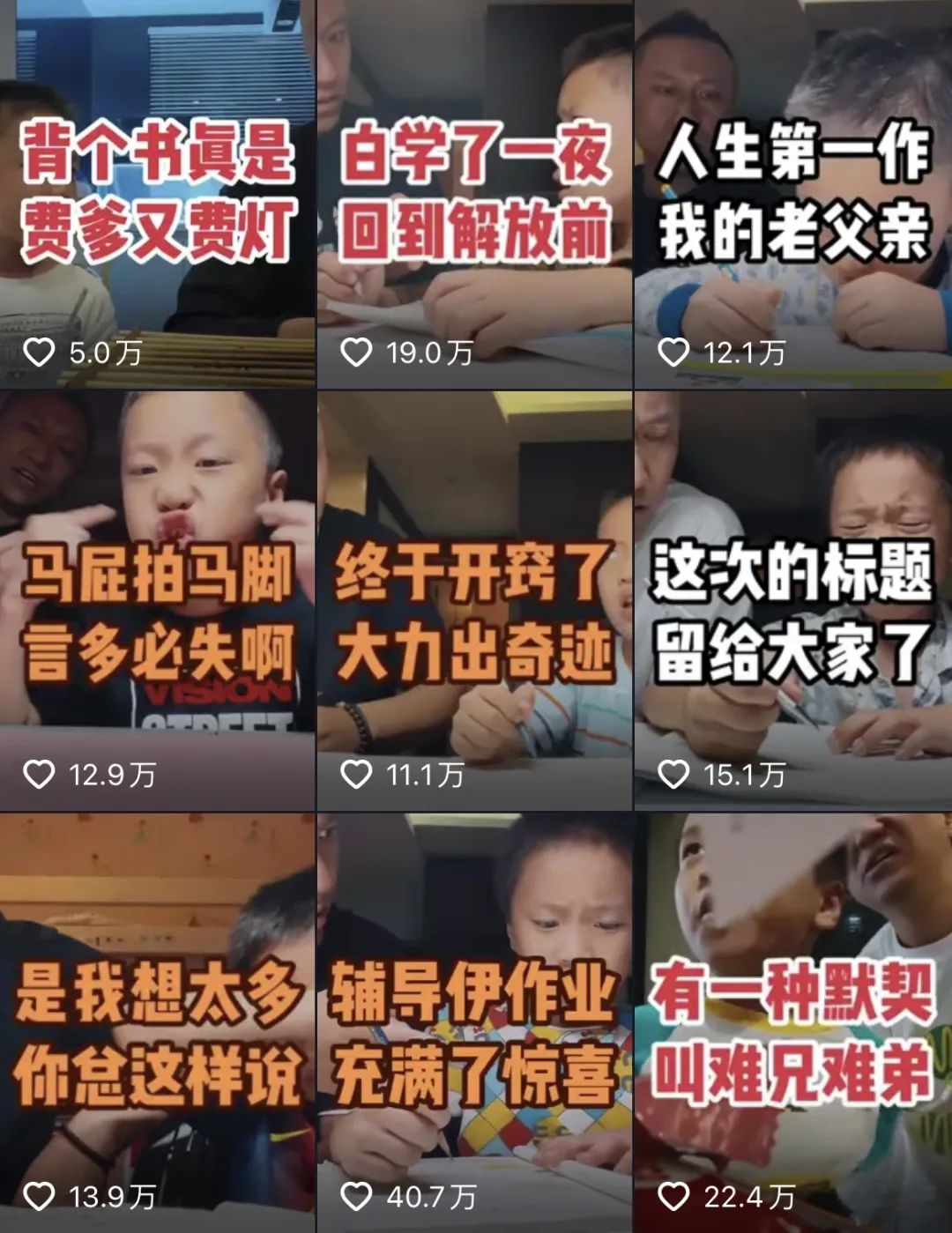Open the video titled 背个书真是费爹又费灯
Image resolution: width=952 pixels, height=1233 pixels.
tap(157, 192)
